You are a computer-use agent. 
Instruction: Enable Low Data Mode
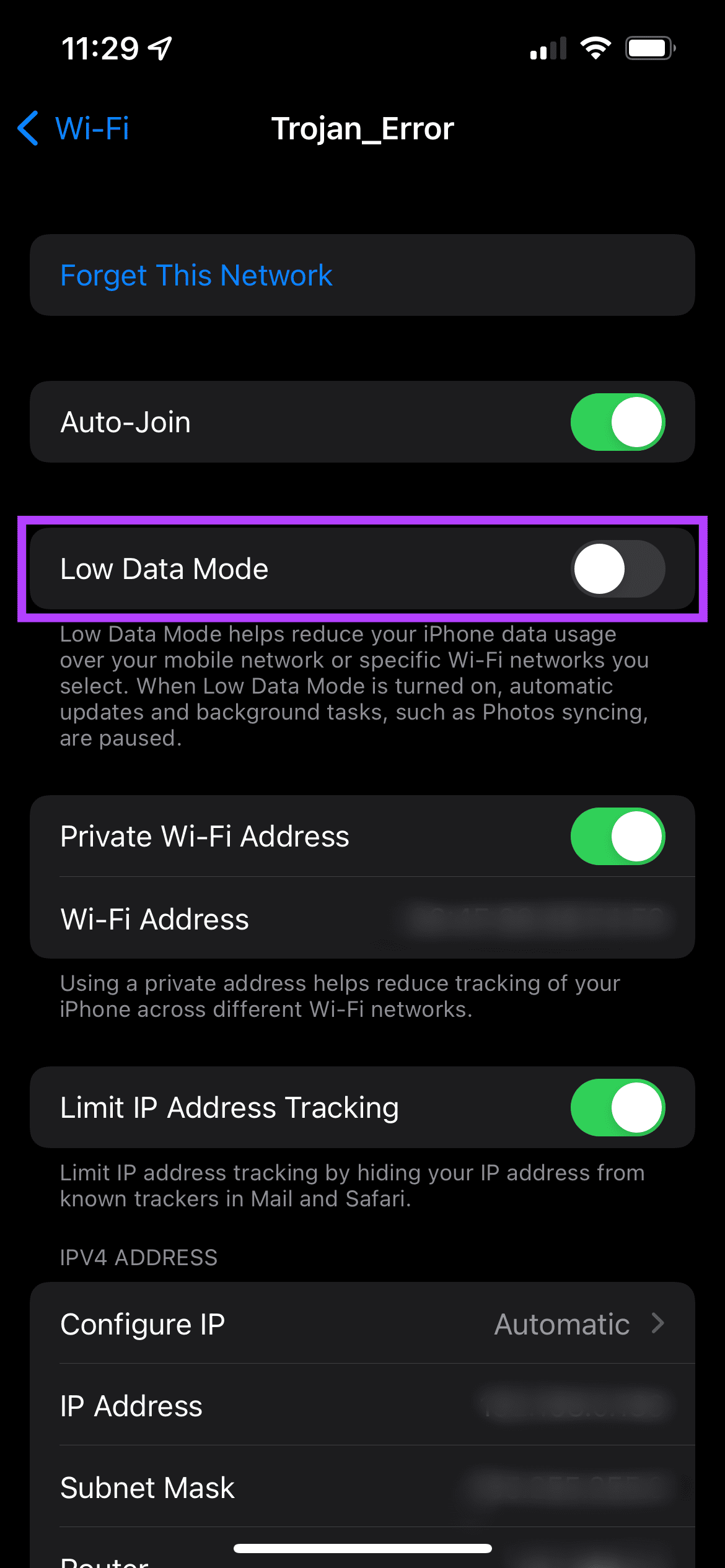618,568
